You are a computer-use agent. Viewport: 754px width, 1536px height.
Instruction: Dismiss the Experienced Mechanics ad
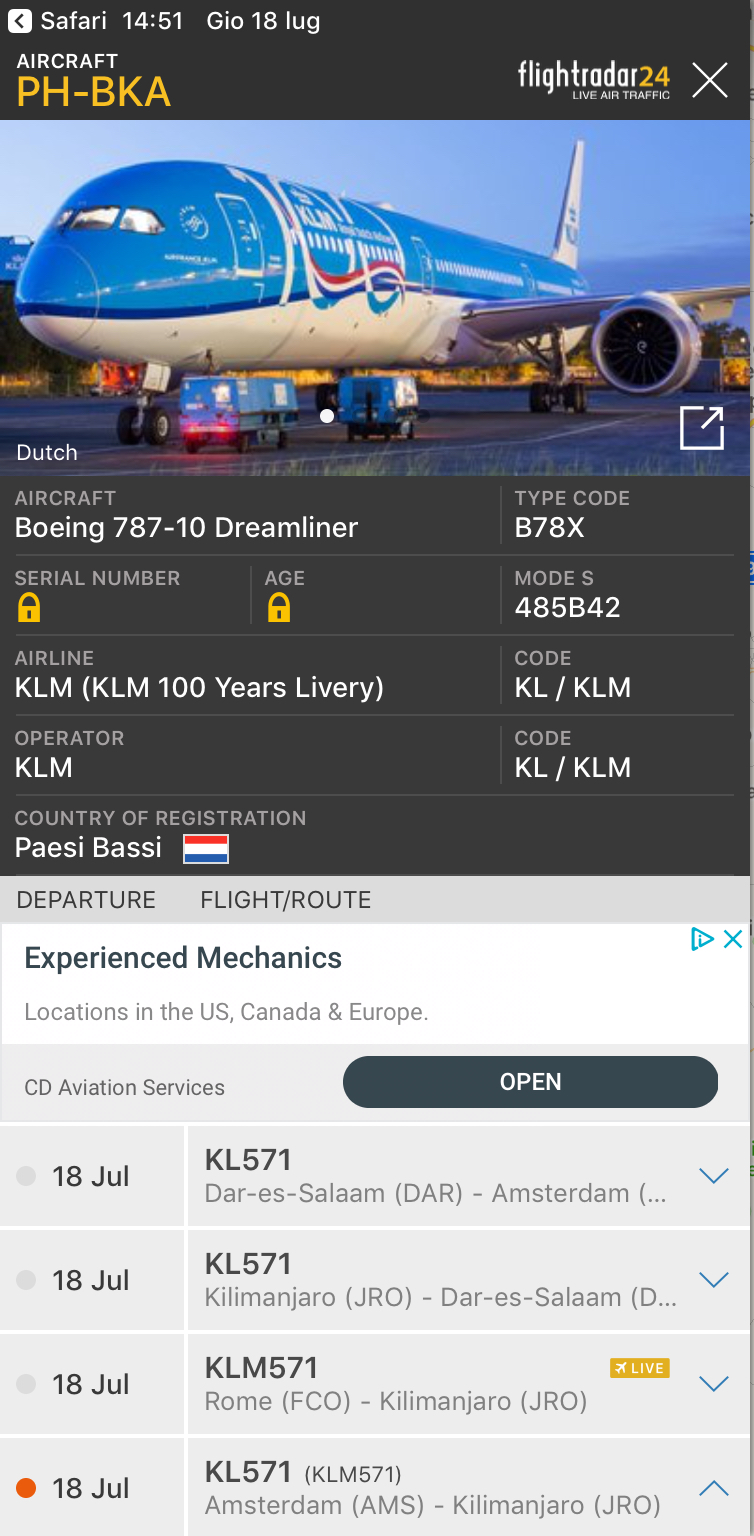(733, 939)
